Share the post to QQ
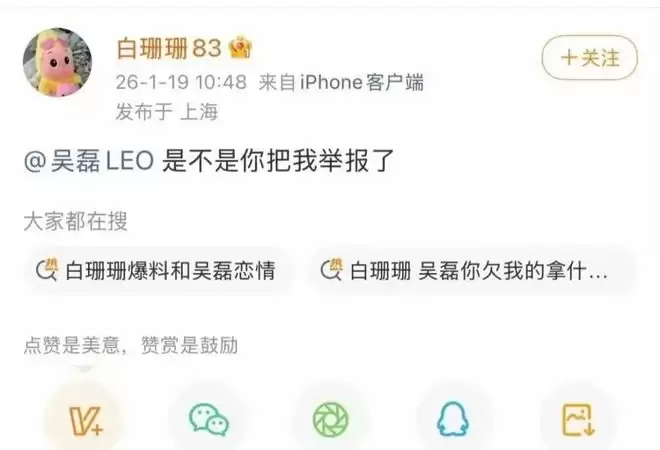 tap(454, 420)
